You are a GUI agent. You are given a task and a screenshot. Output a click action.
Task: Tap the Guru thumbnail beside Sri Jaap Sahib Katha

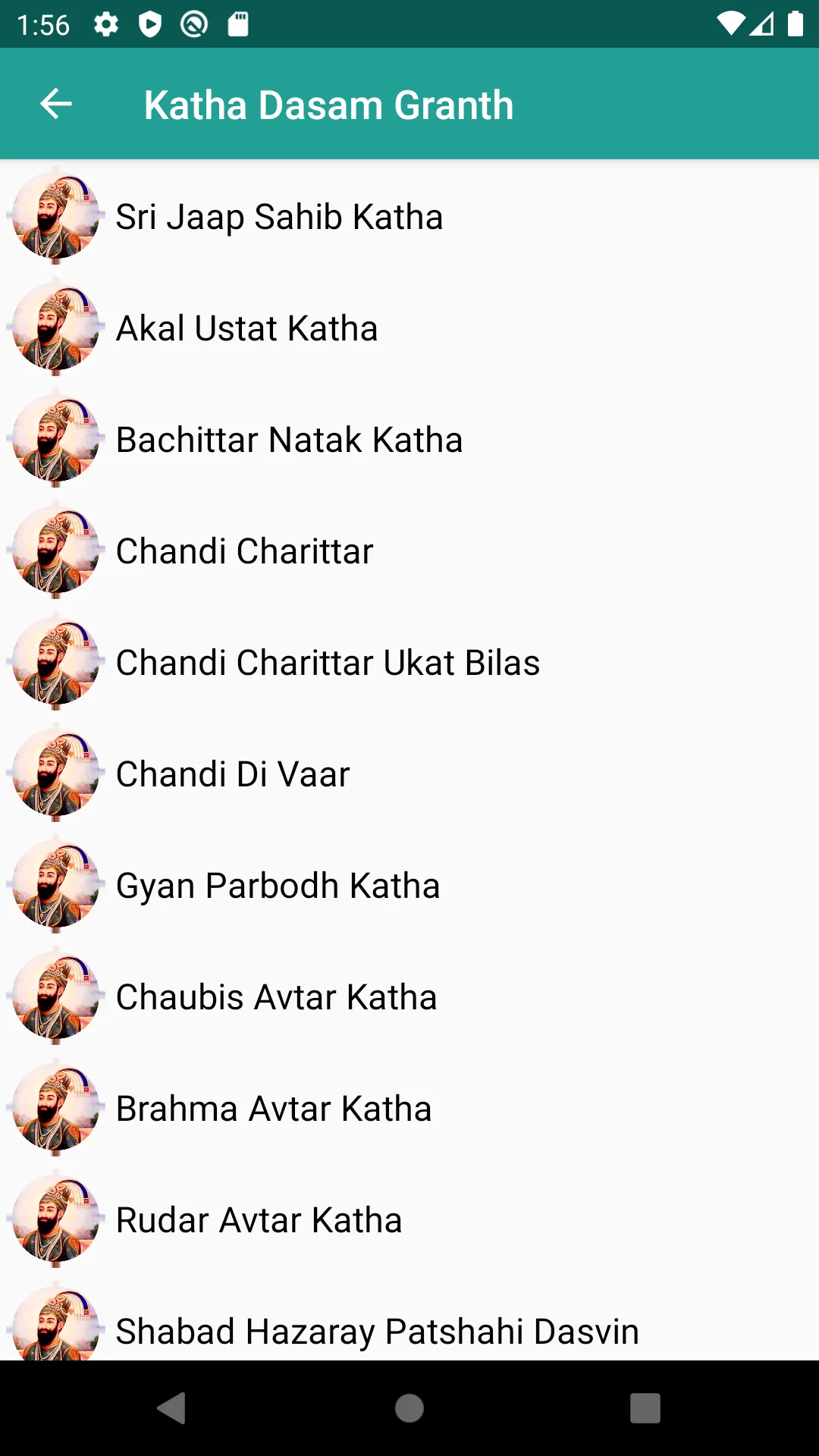(55, 216)
